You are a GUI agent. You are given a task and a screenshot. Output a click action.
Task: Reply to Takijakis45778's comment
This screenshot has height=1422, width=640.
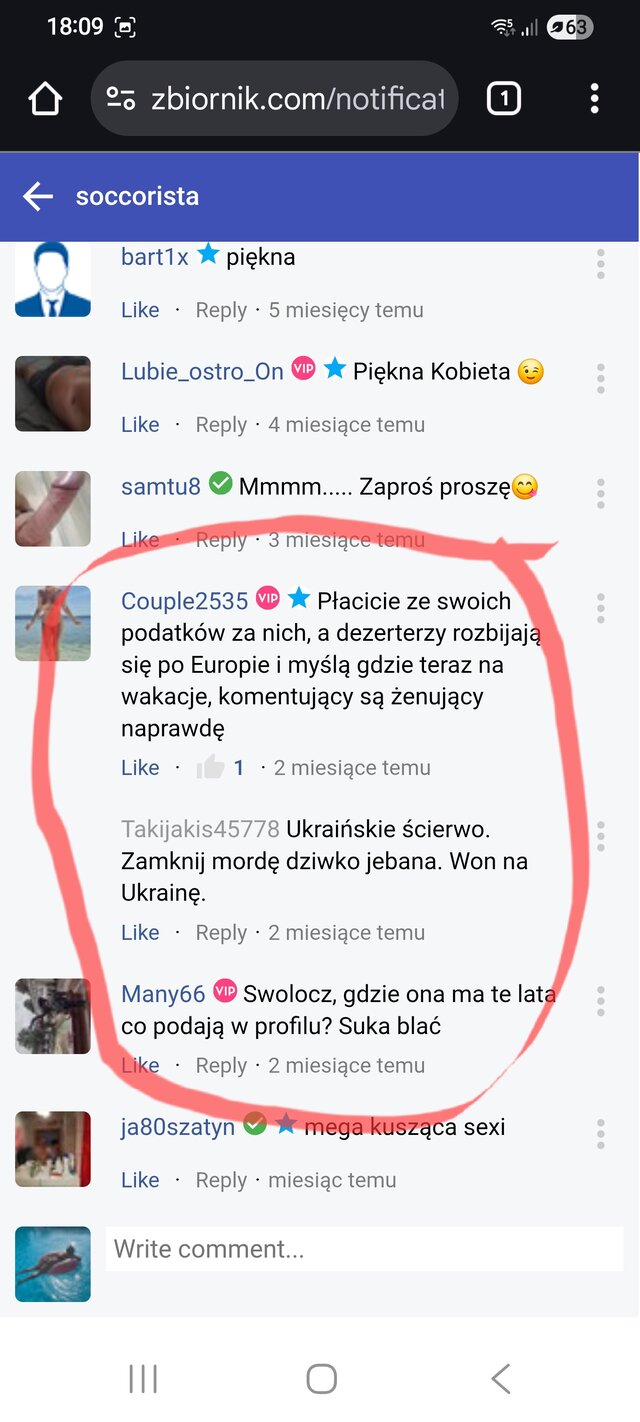(x=221, y=933)
